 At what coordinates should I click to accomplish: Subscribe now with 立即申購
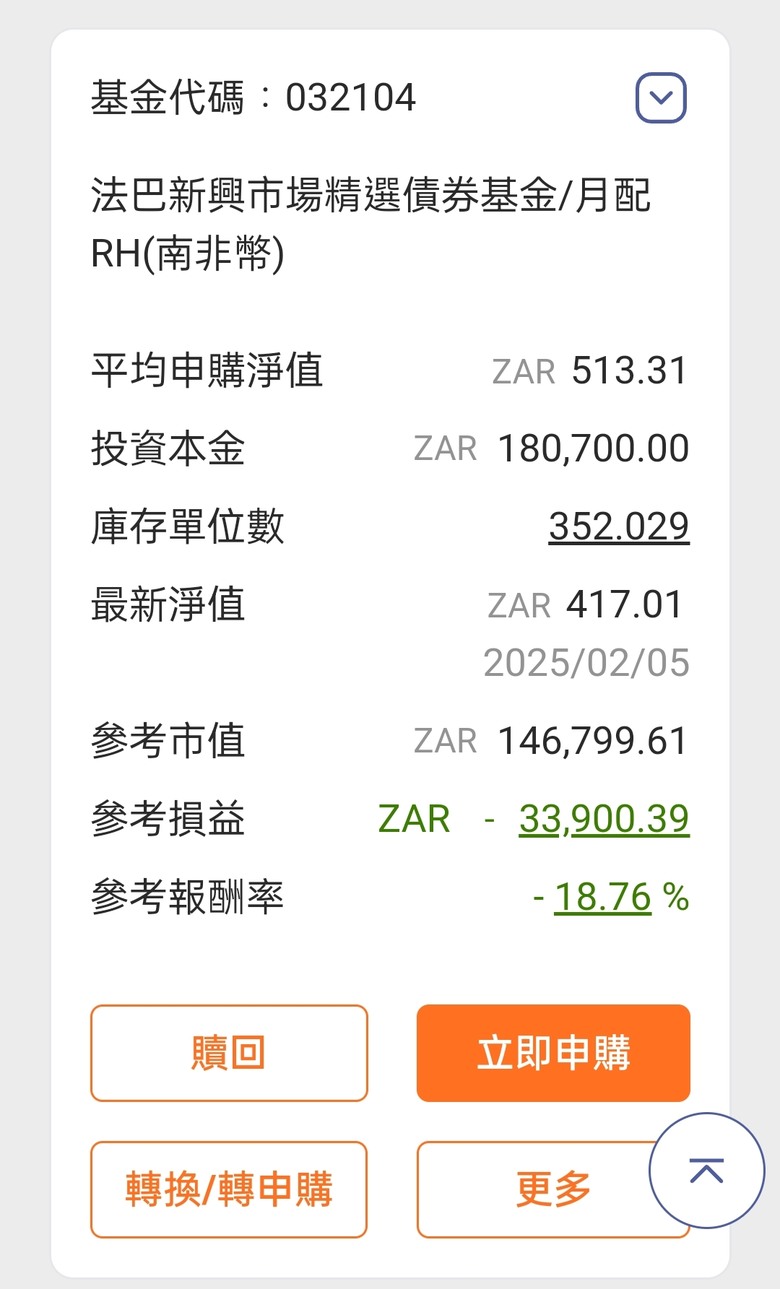click(x=553, y=1053)
